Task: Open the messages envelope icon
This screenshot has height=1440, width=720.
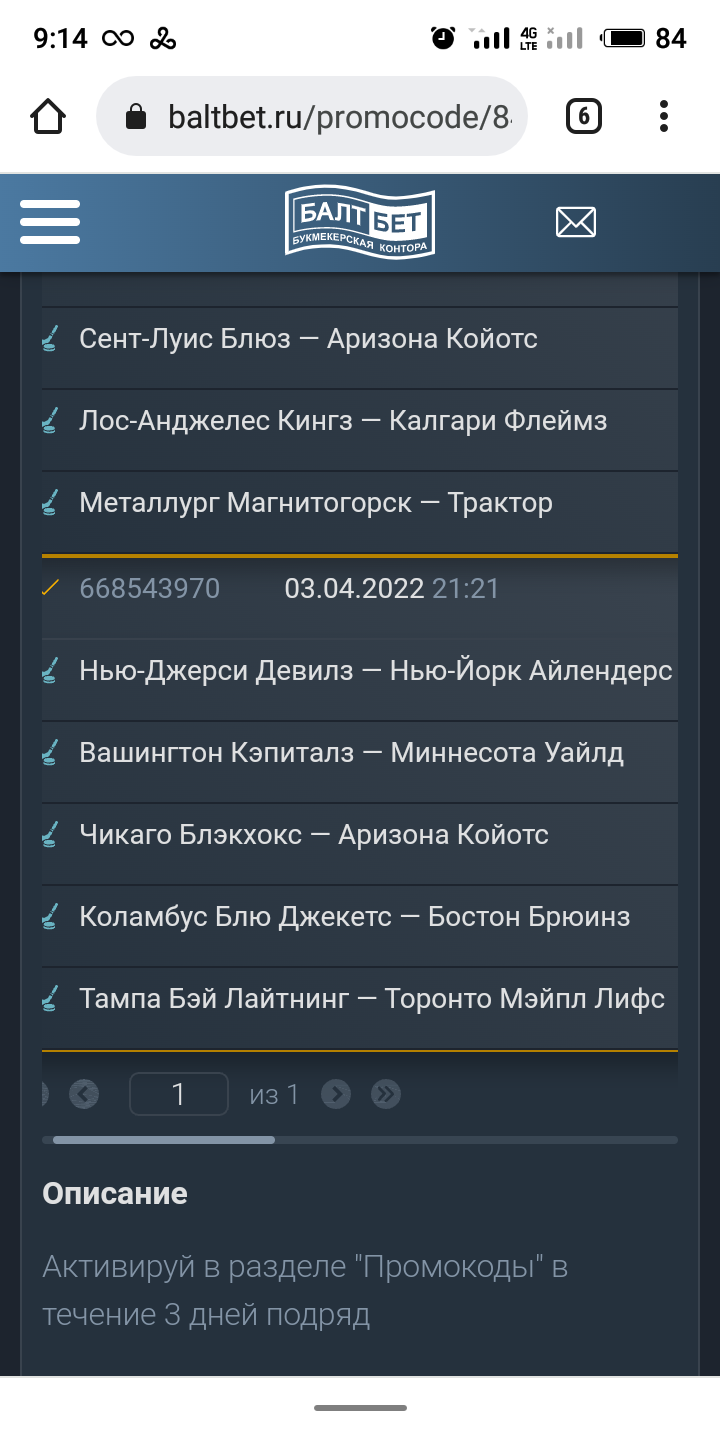Action: coord(575,222)
